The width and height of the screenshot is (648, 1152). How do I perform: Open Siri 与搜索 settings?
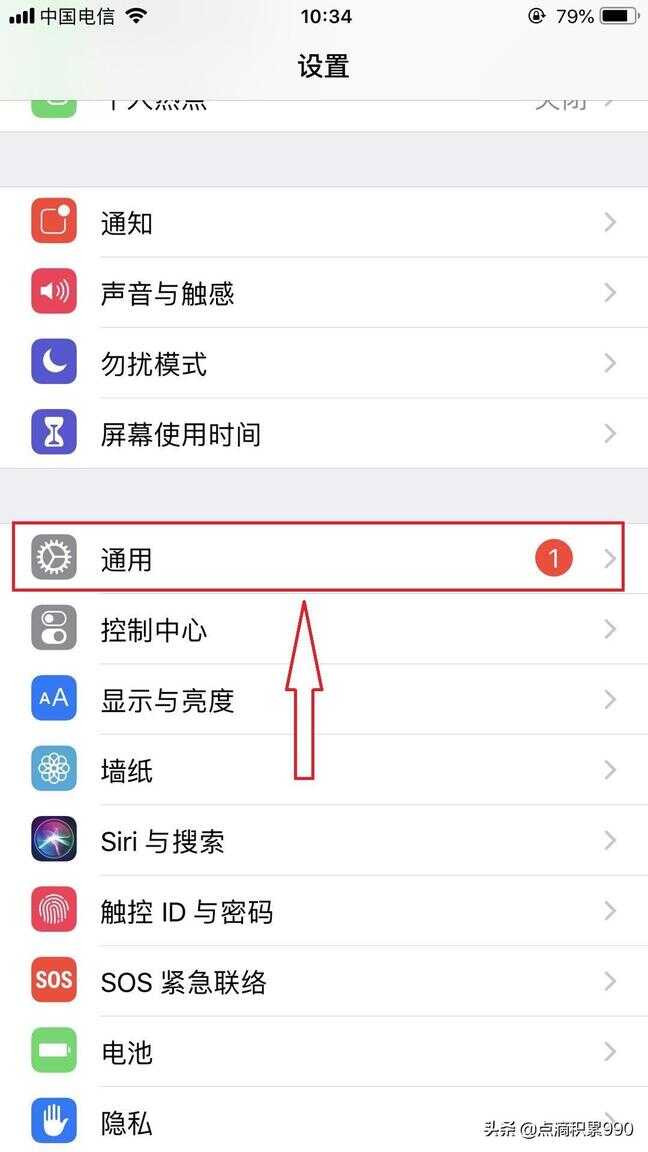click(x=324, y=840)
